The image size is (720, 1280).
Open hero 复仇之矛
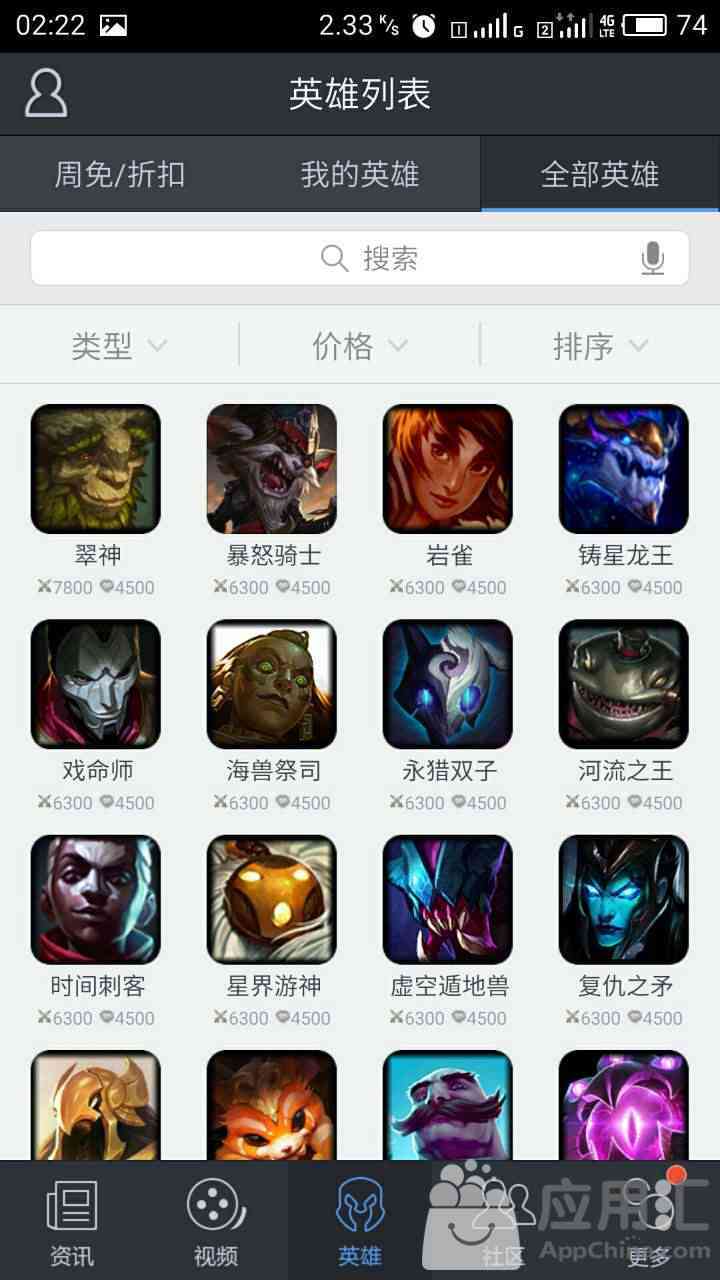[624, 899]
